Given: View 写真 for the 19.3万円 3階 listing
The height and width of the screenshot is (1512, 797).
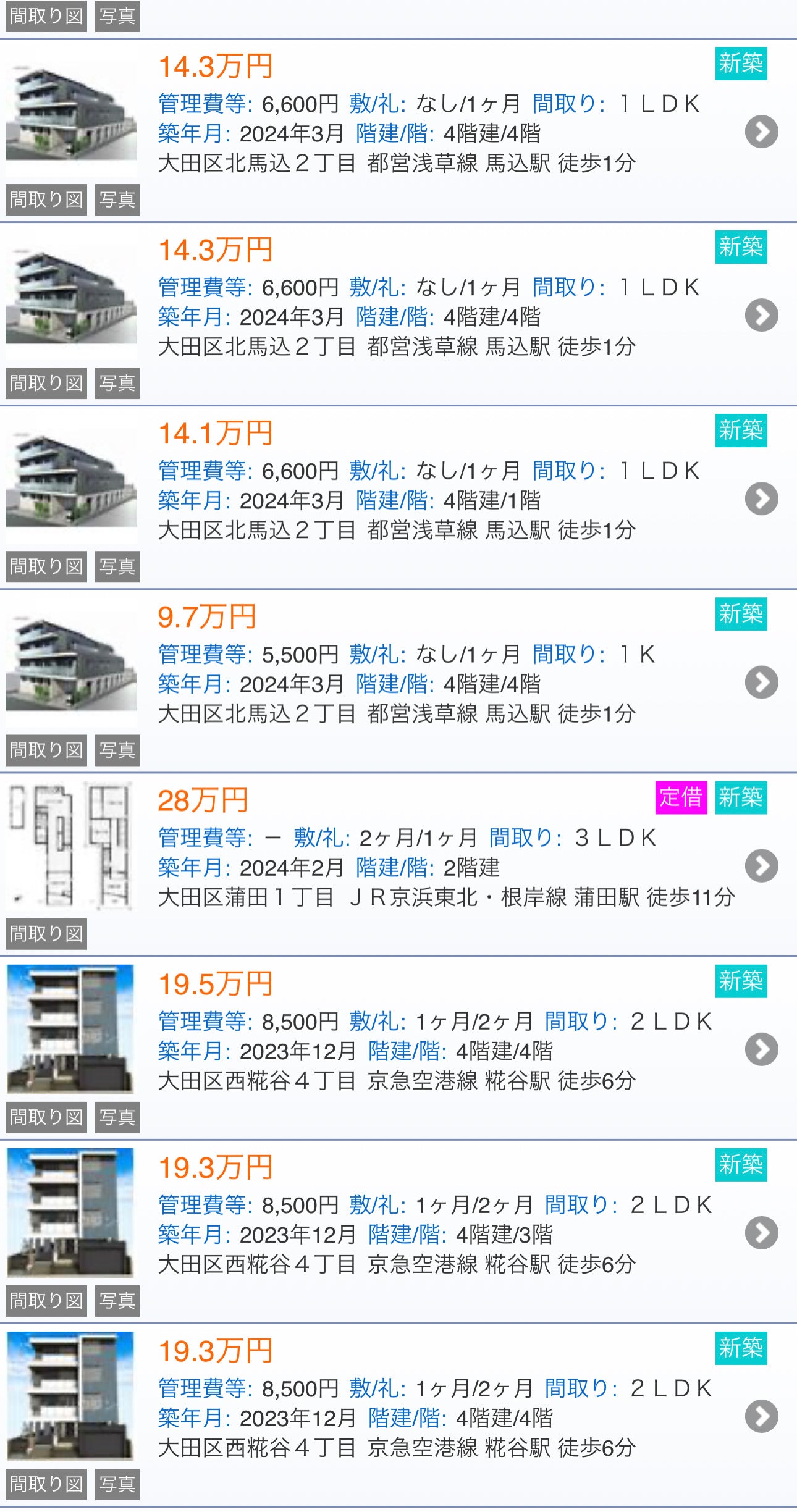Looking at the screenshot, I should [x=117, y=1300].
